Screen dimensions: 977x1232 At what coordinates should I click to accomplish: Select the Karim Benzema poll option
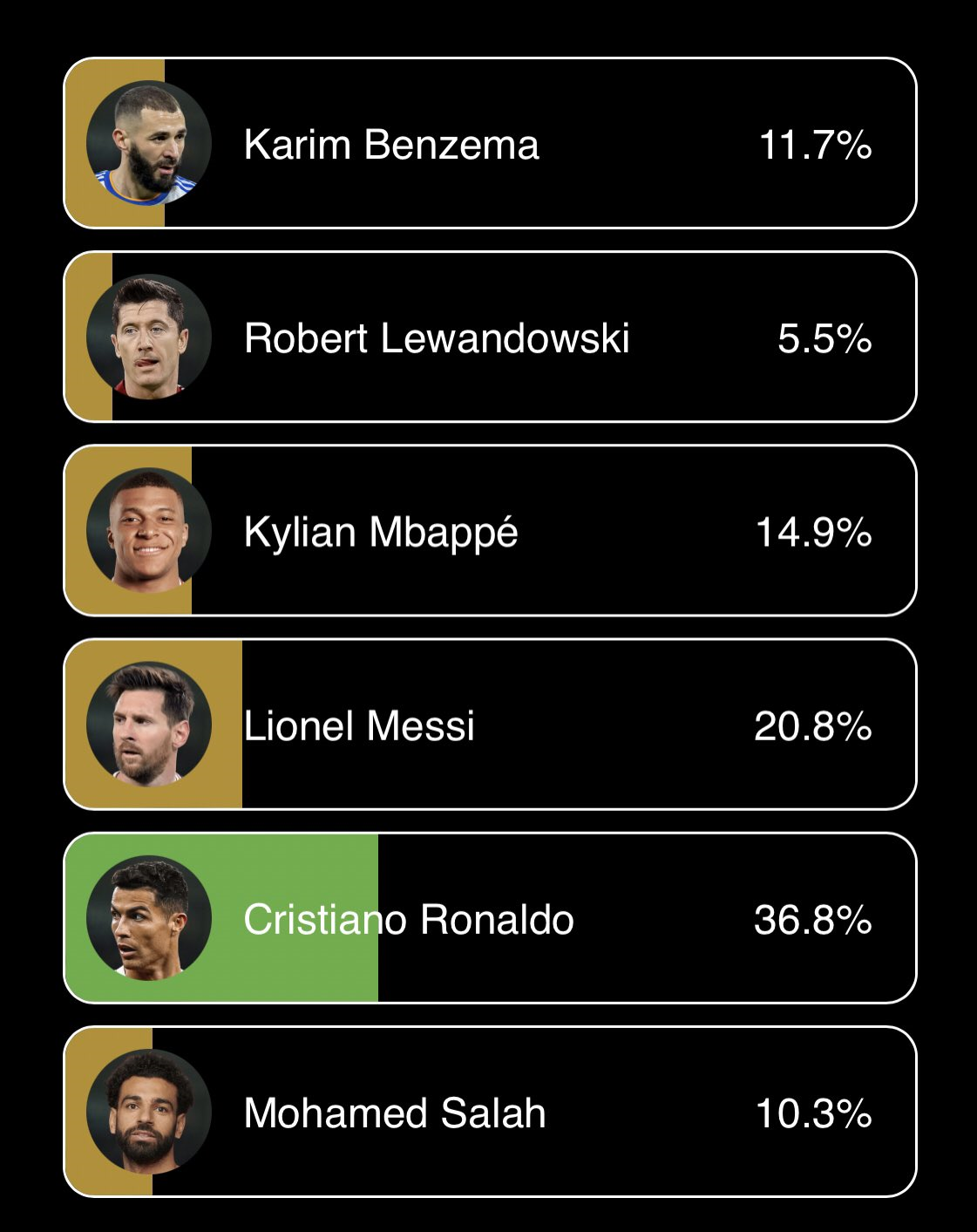(490, 144)
